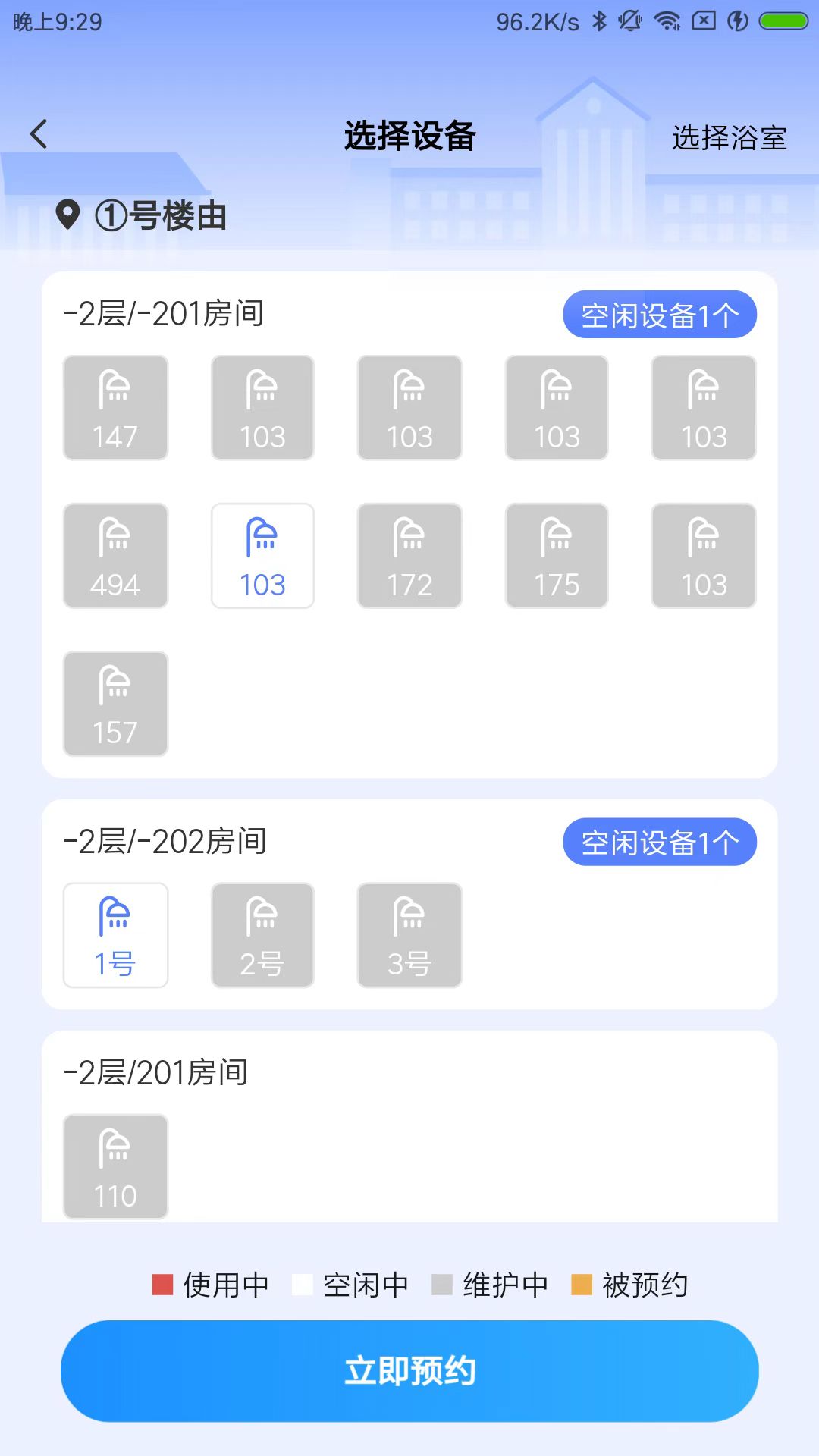
Task: Tap the 空闲设备1个 badge for room -201
Action: pyautogui.click(x=659, y=314)
